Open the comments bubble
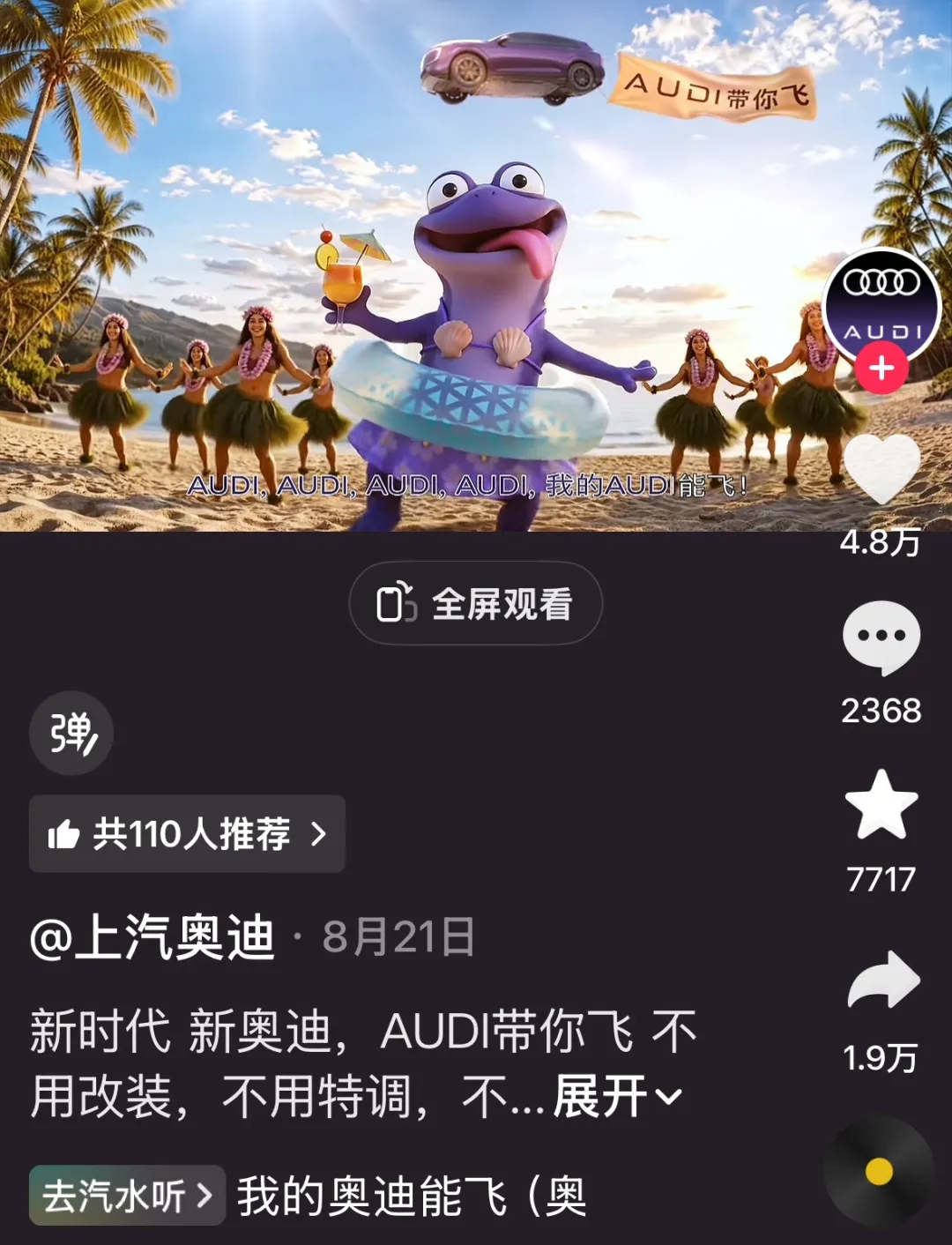Image resolution: width=952 pixels, height=1245 pixels. click(x=881, y=637)
